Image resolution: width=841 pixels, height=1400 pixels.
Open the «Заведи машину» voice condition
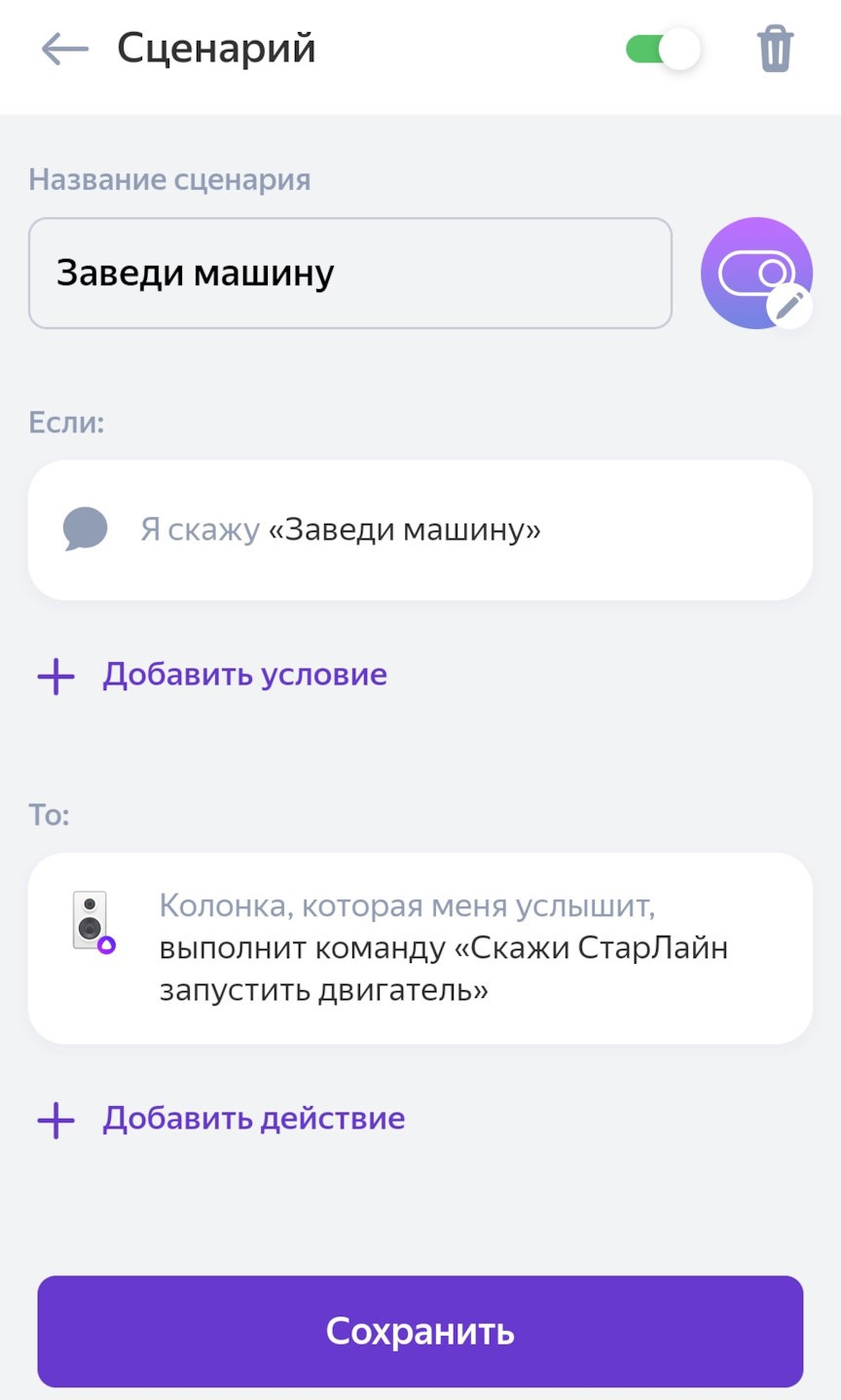tap(420, 530)
